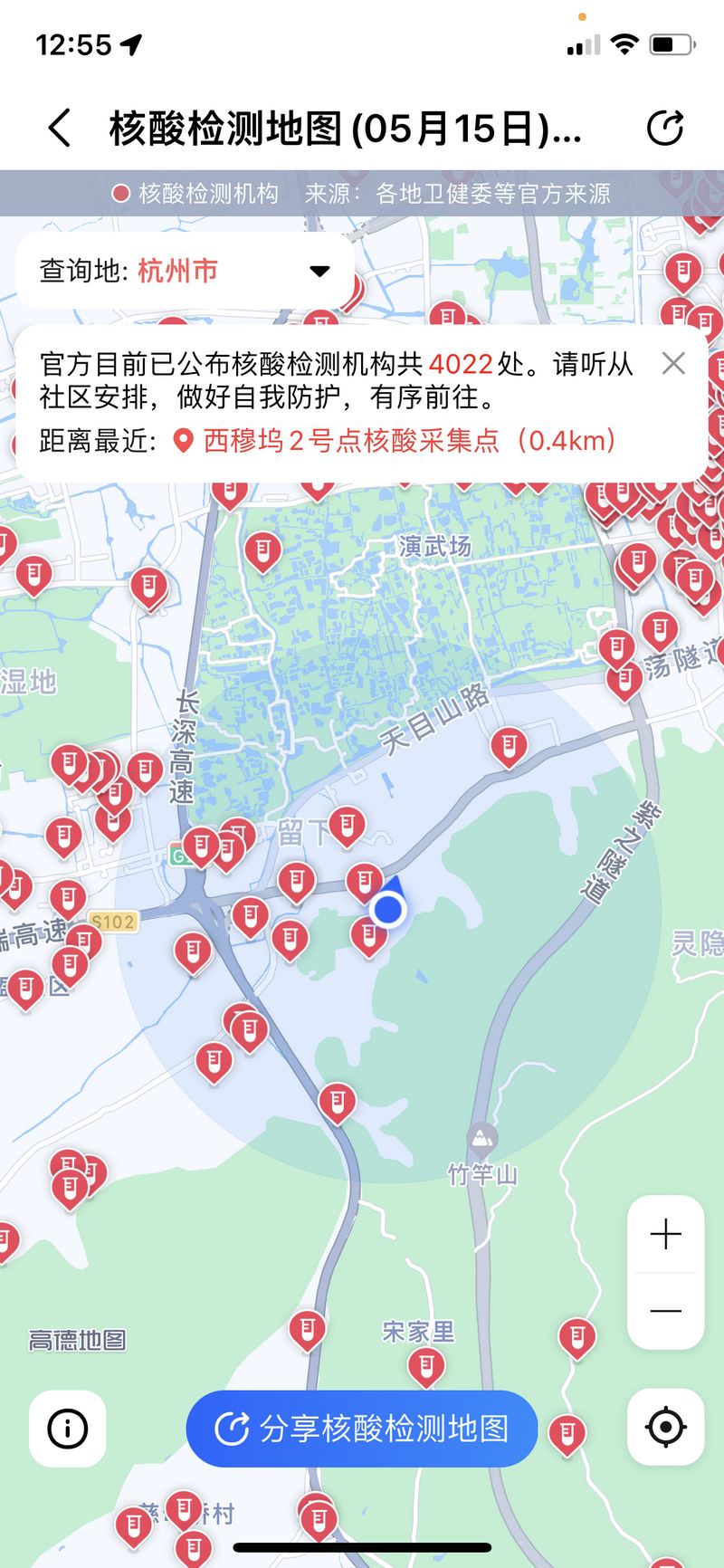Zoom out using the minus control
Image resolution: width=724 pixels, height=1568 pixels.
pyautogui.click(x=665, y=1312)
